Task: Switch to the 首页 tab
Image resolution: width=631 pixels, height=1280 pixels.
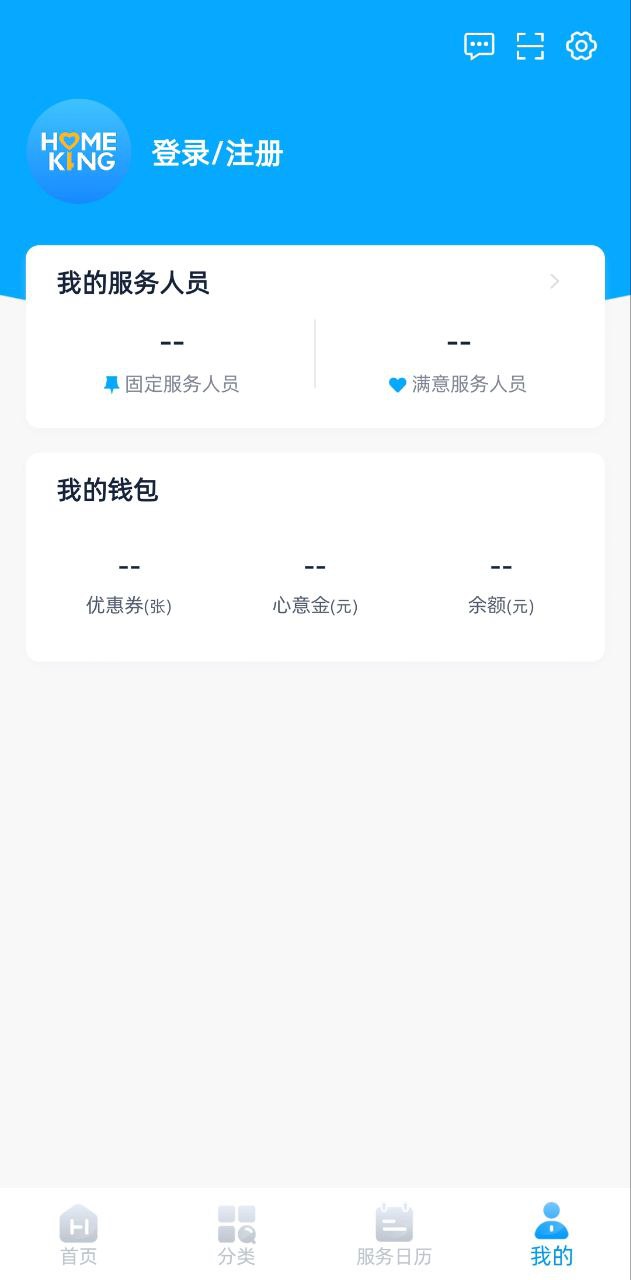Action: click(x=79, y=1235)
